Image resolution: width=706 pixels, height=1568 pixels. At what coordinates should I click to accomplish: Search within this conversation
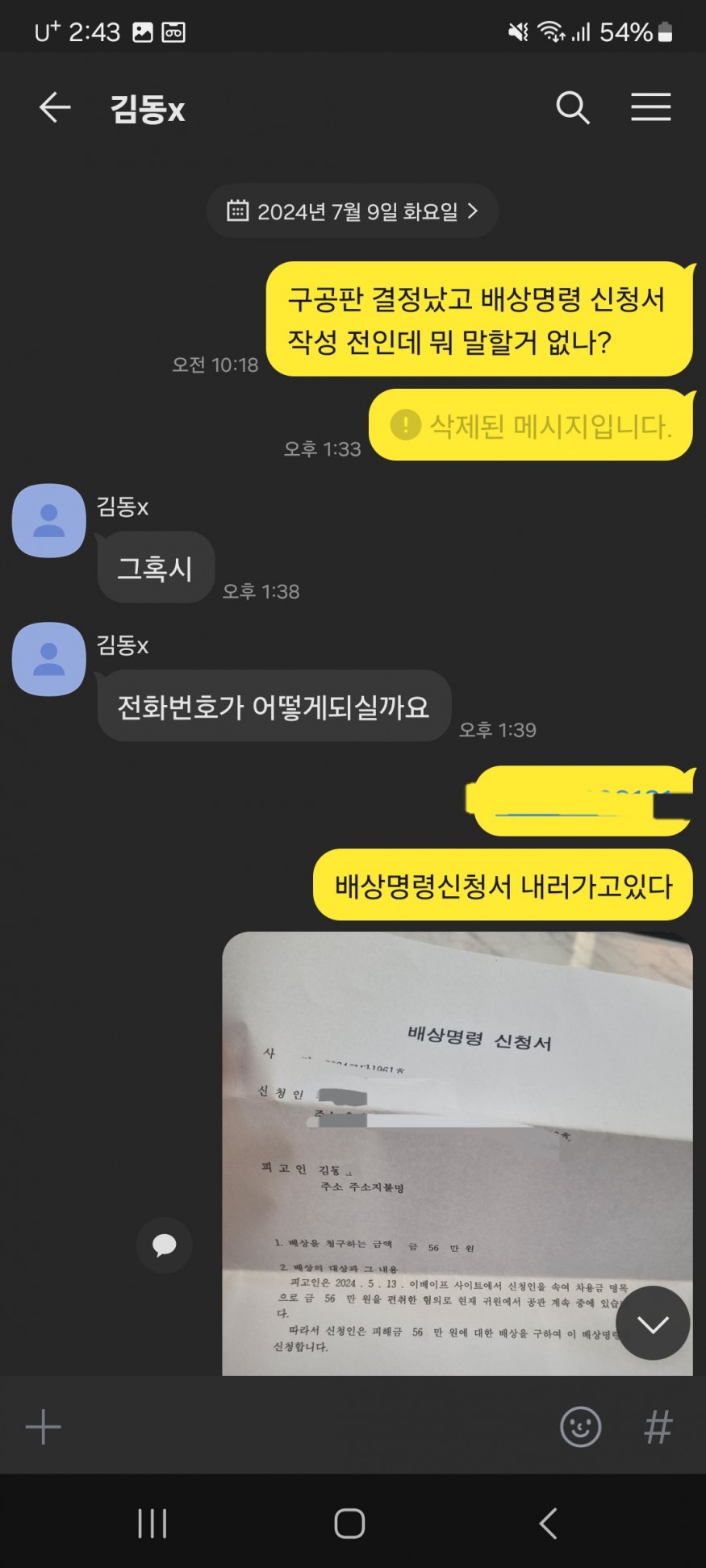[572, 107]
